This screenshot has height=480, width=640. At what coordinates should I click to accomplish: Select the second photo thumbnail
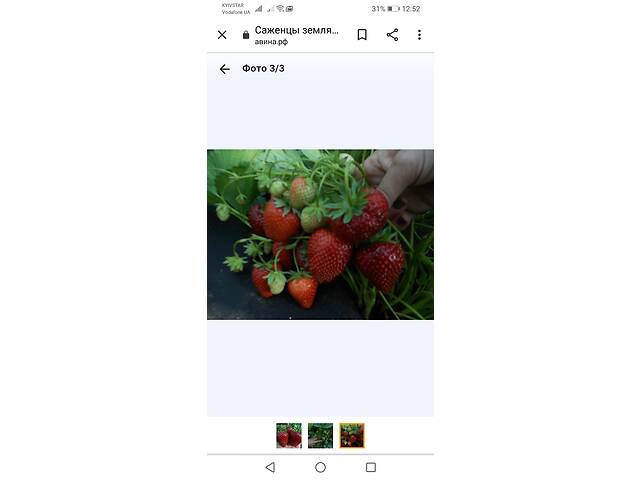tap(320, 435)
